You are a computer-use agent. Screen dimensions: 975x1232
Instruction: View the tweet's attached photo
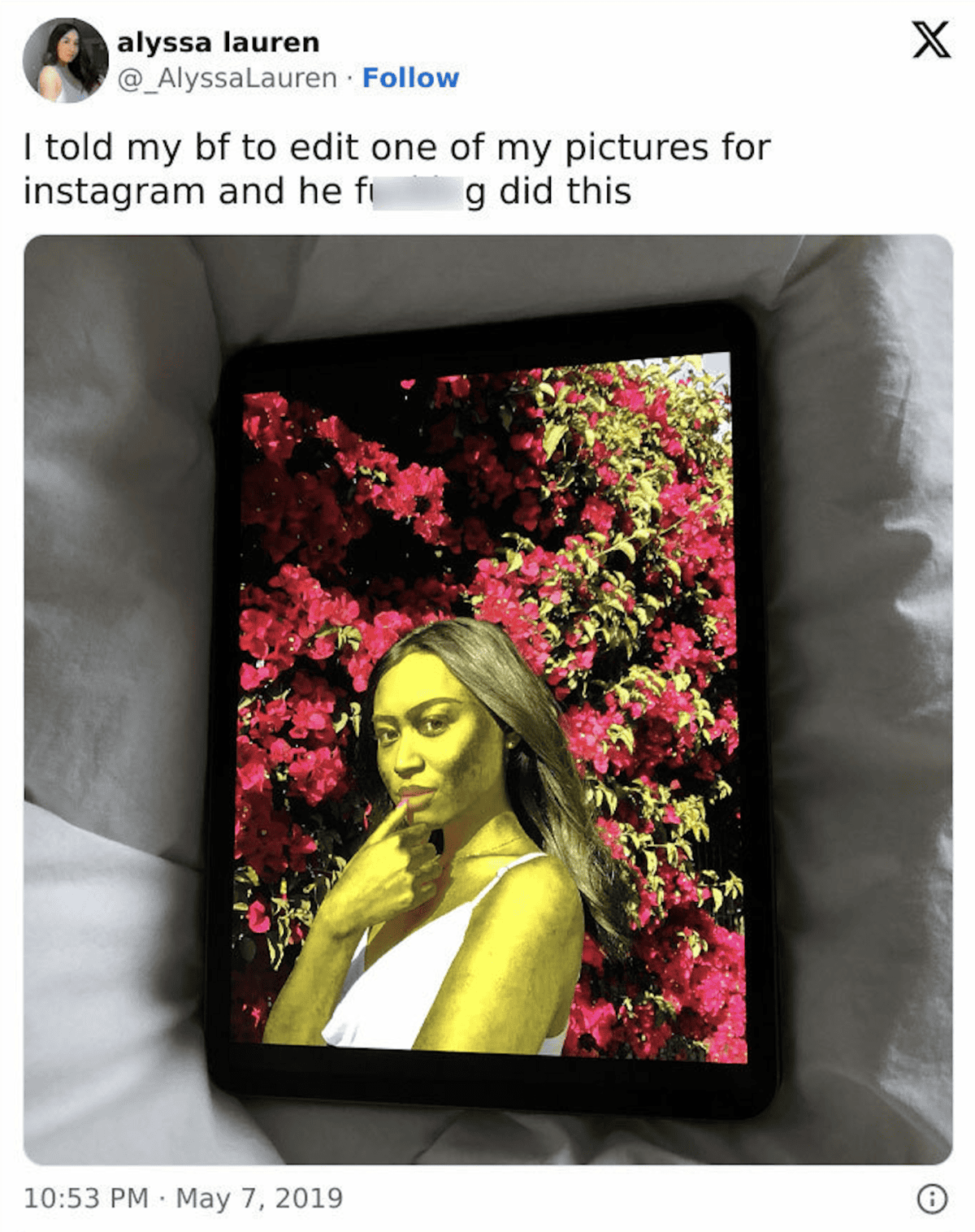(487, 699)
